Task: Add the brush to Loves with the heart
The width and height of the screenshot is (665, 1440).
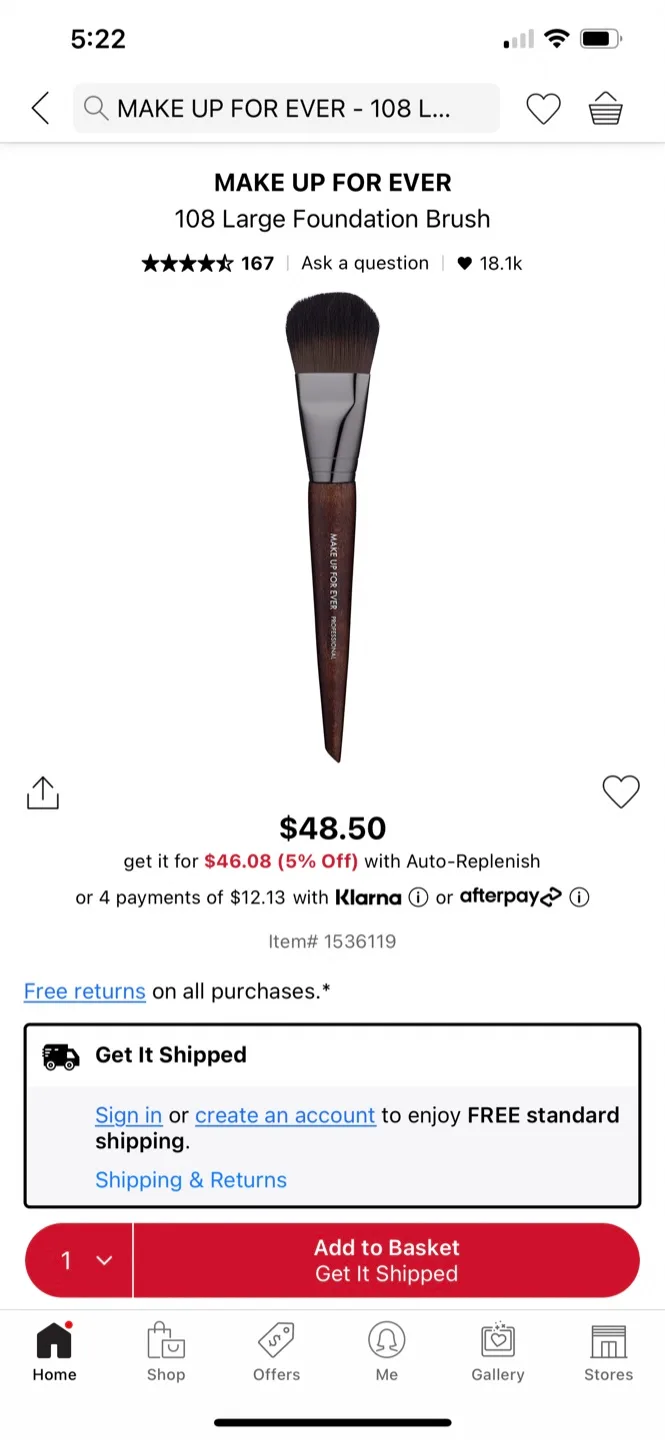Action: pos(620,792)
